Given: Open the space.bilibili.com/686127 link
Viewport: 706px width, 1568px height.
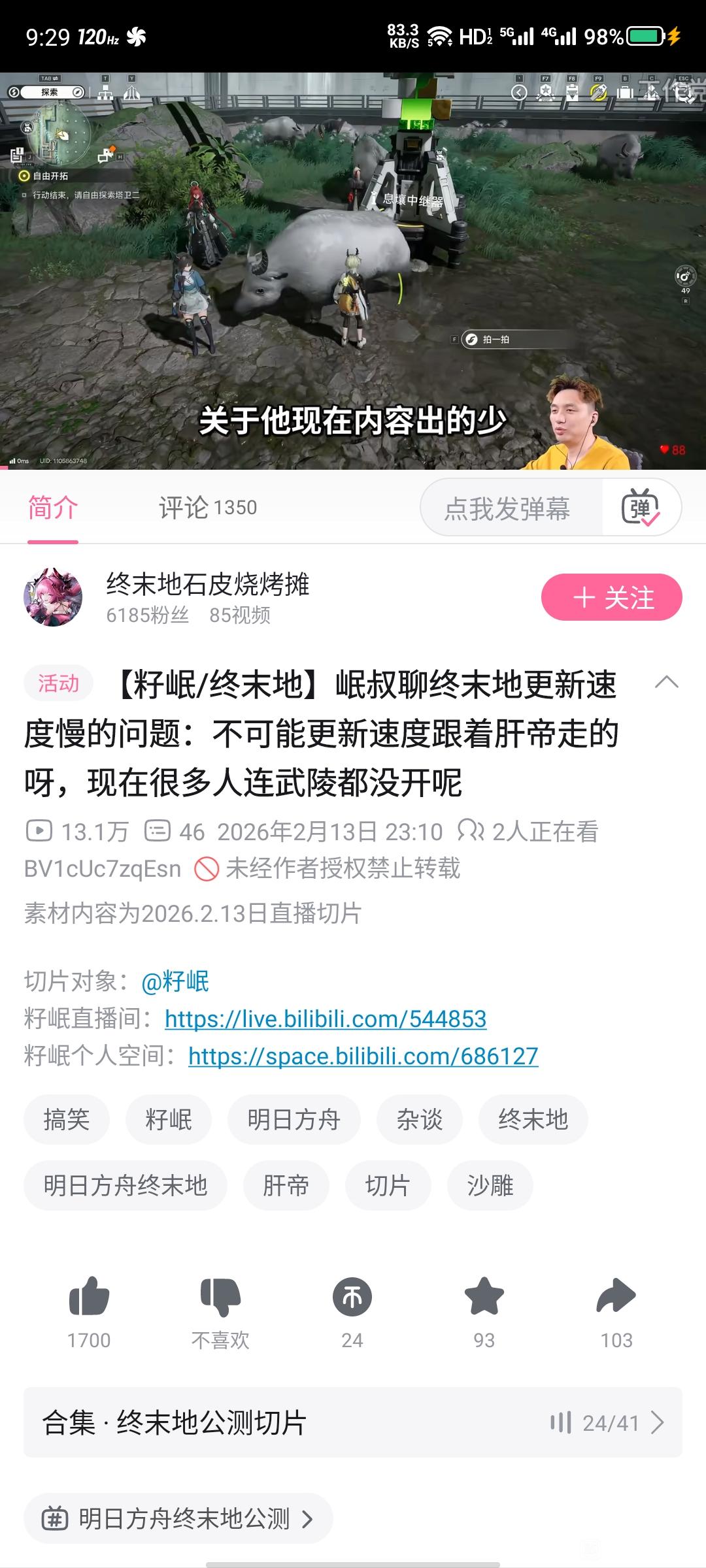Looking at the screenshot, I should click(363, 1056).
